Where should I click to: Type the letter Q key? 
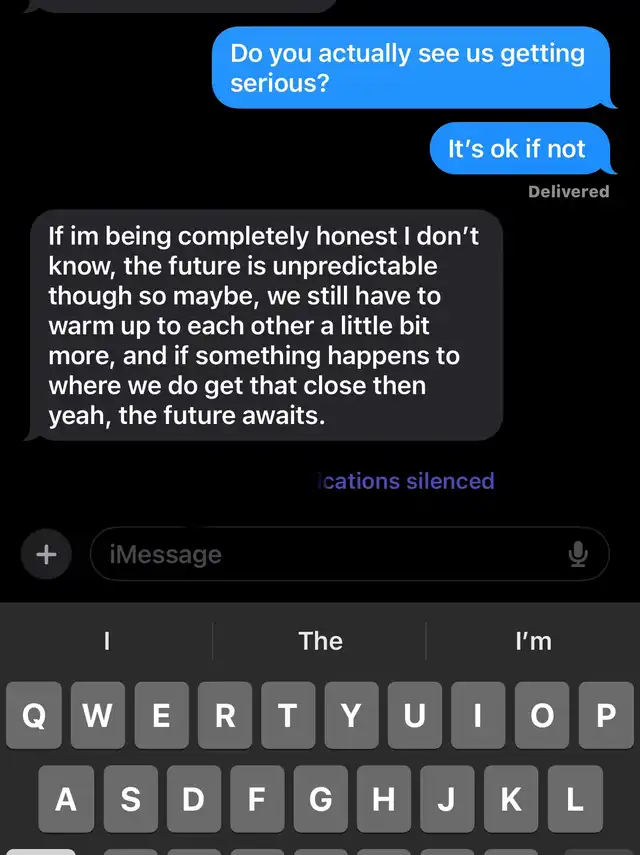(x=34, y=715)
